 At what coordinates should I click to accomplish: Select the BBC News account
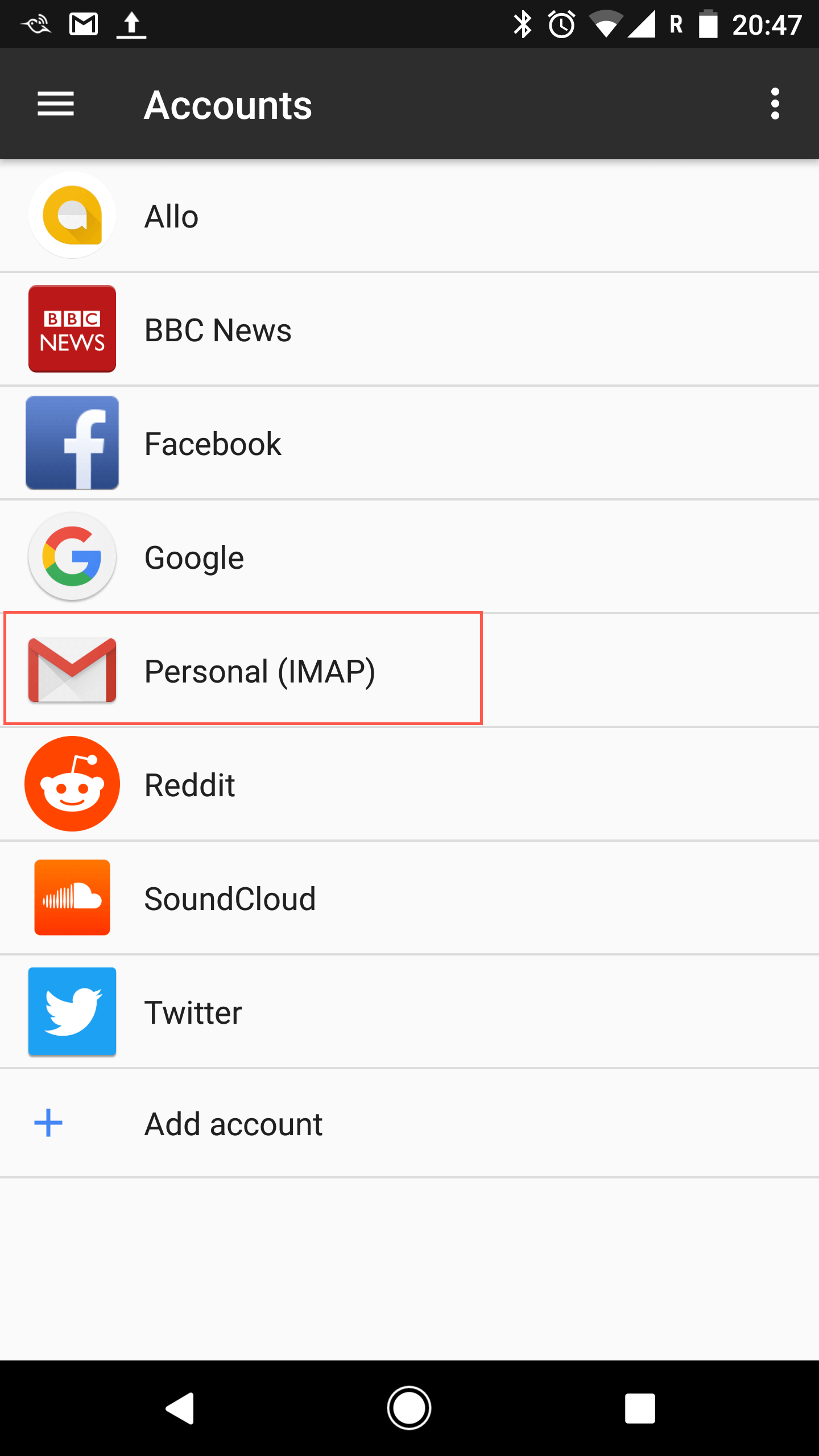[409, 330]
